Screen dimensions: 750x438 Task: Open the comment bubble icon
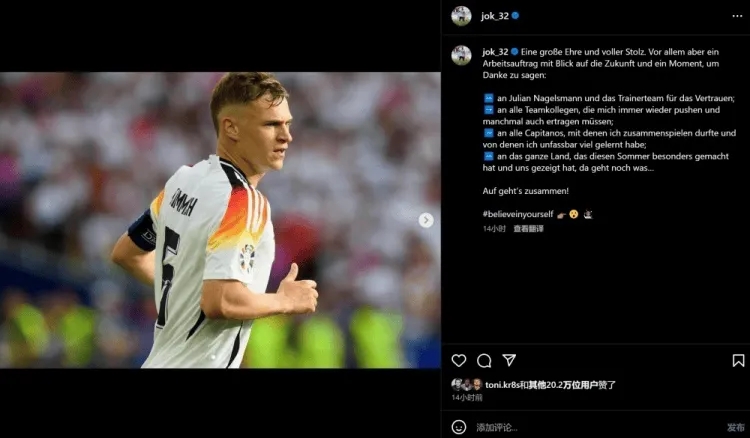click(x=484, y=360)
